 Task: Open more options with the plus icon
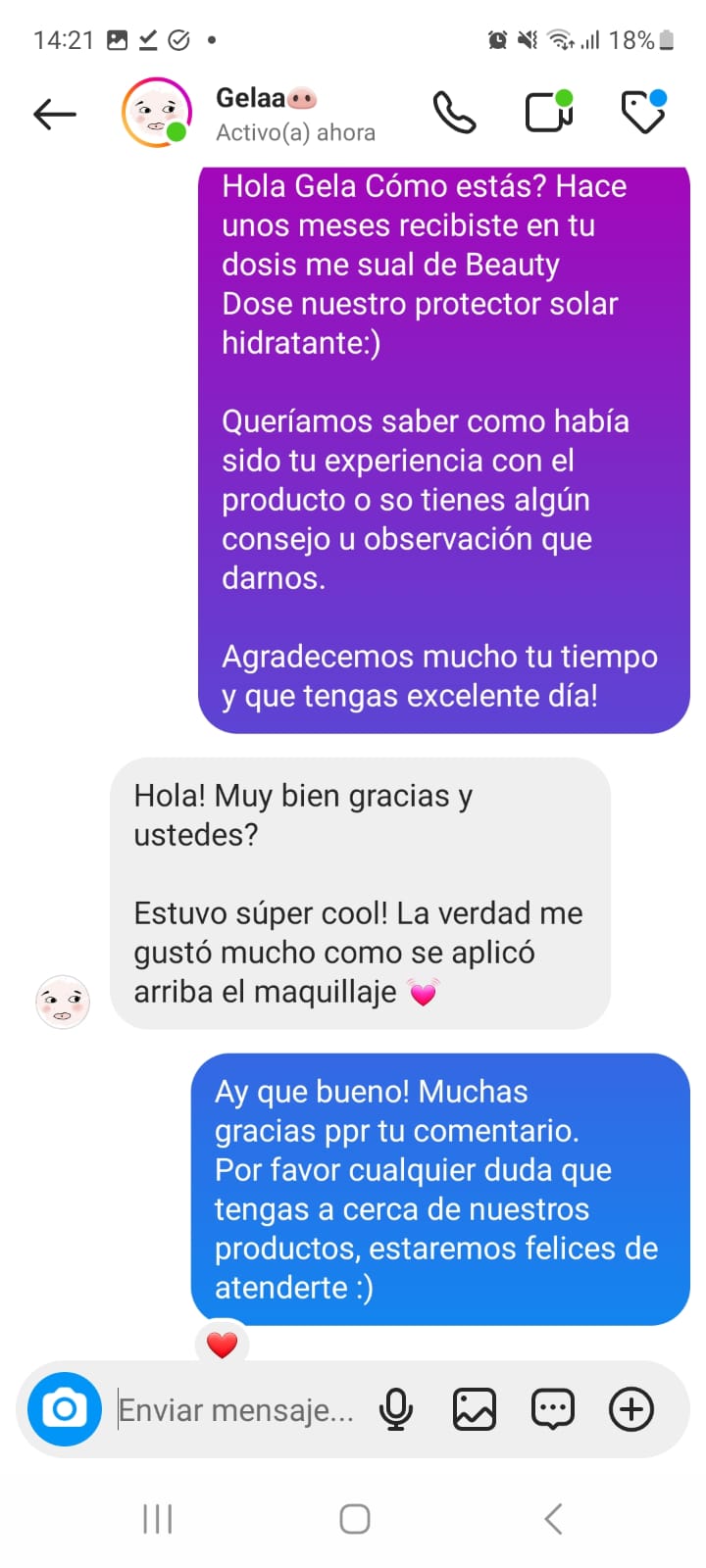click(x=631, y=1409)
